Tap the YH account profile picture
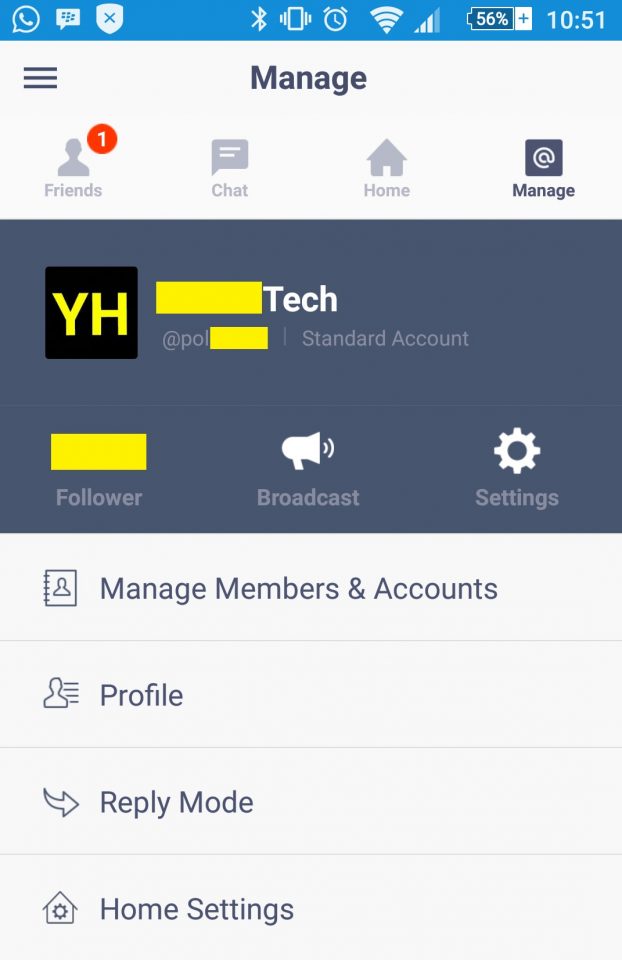Screen dimensions: 622x960 [91, 313]
